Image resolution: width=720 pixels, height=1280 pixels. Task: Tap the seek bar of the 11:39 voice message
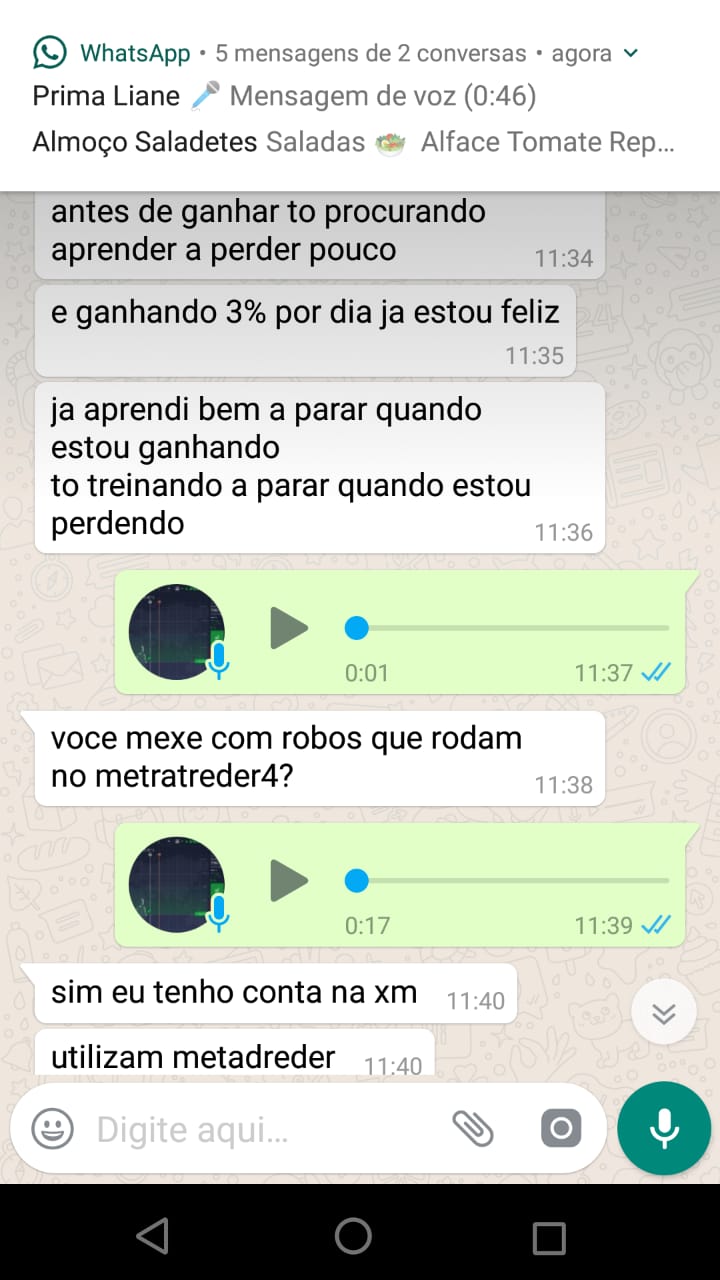(510, 881)
